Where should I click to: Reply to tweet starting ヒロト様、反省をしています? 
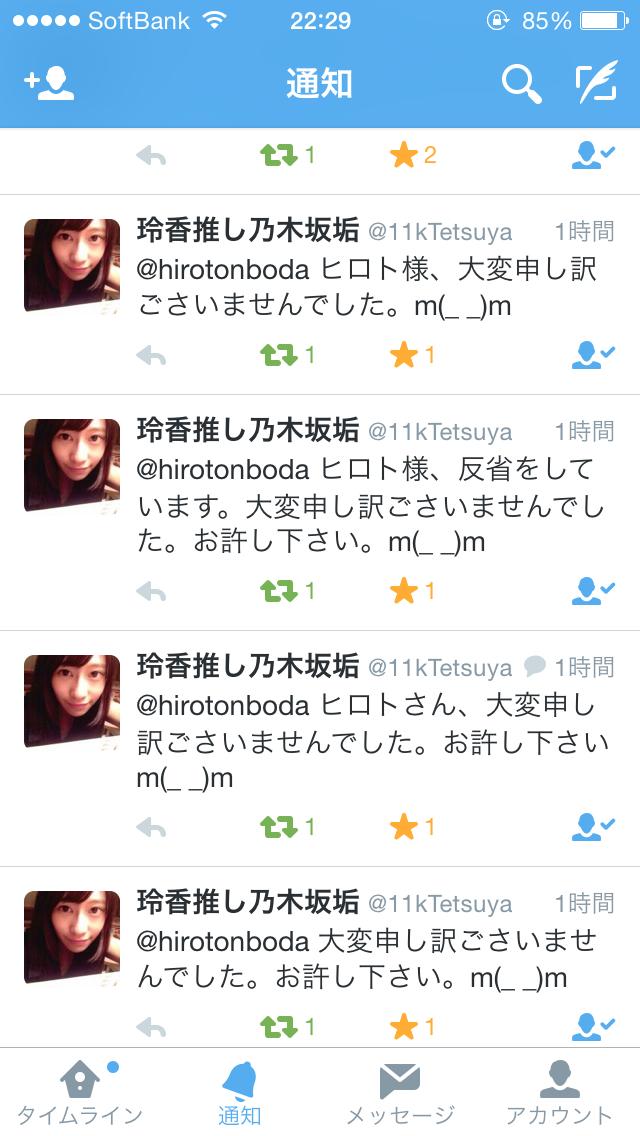coord(151,591)
